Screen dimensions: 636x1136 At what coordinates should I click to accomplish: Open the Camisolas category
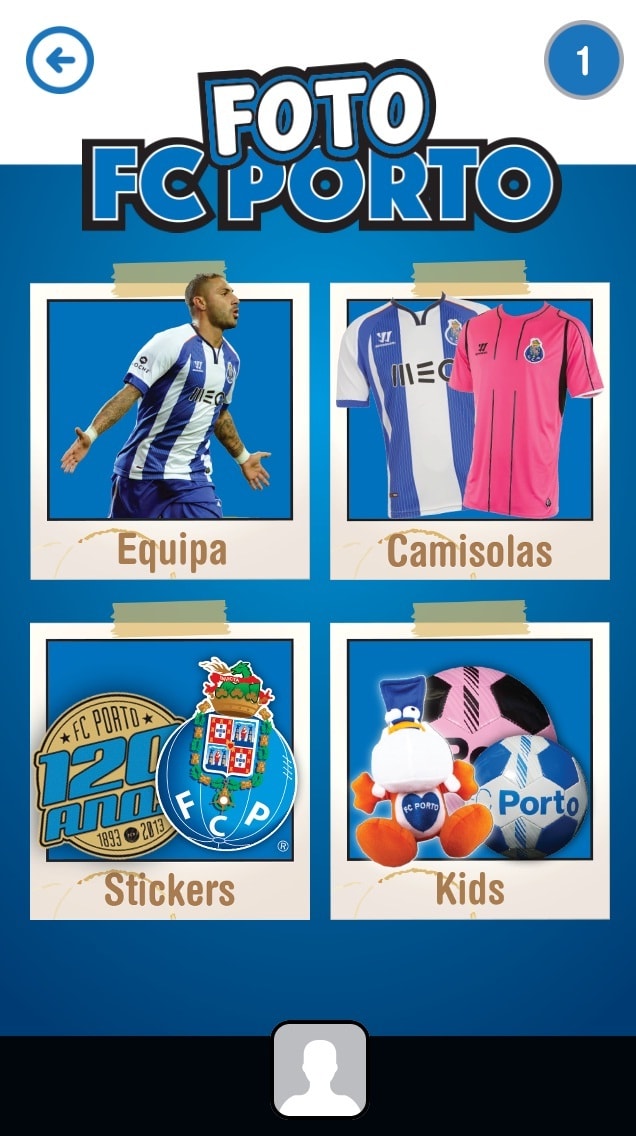coord(470,430)
